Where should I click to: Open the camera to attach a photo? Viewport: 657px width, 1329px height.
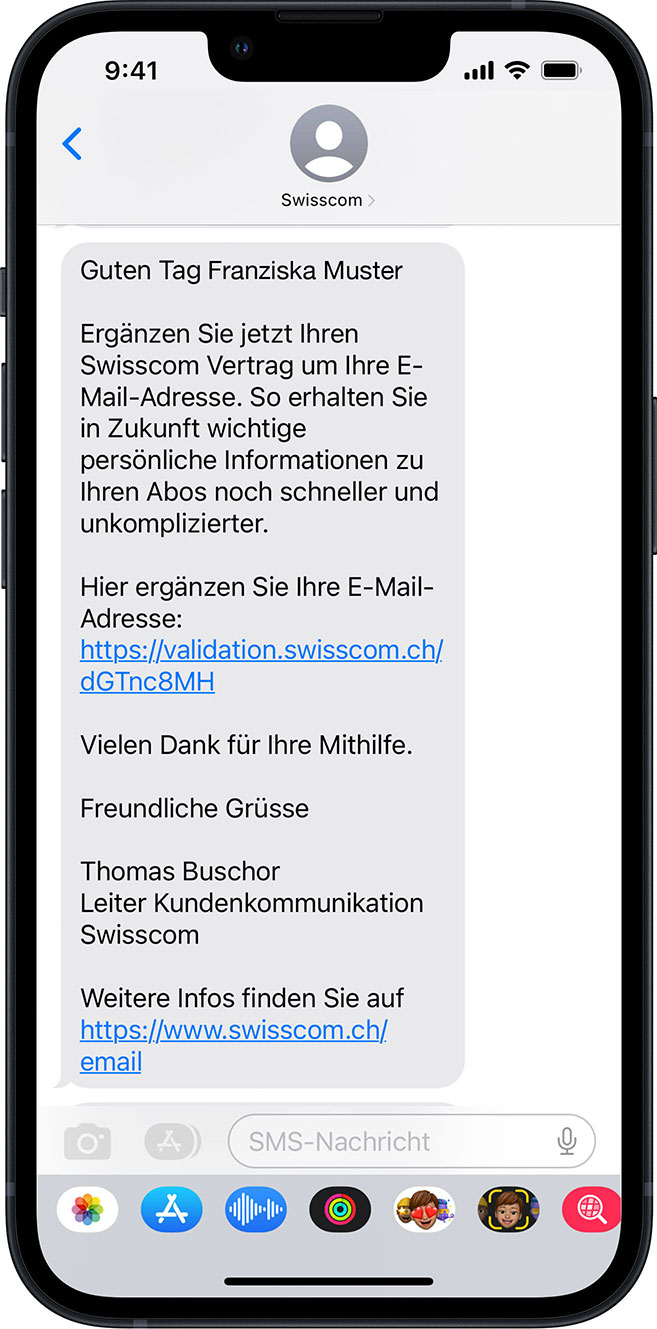tap(88, 1141)
